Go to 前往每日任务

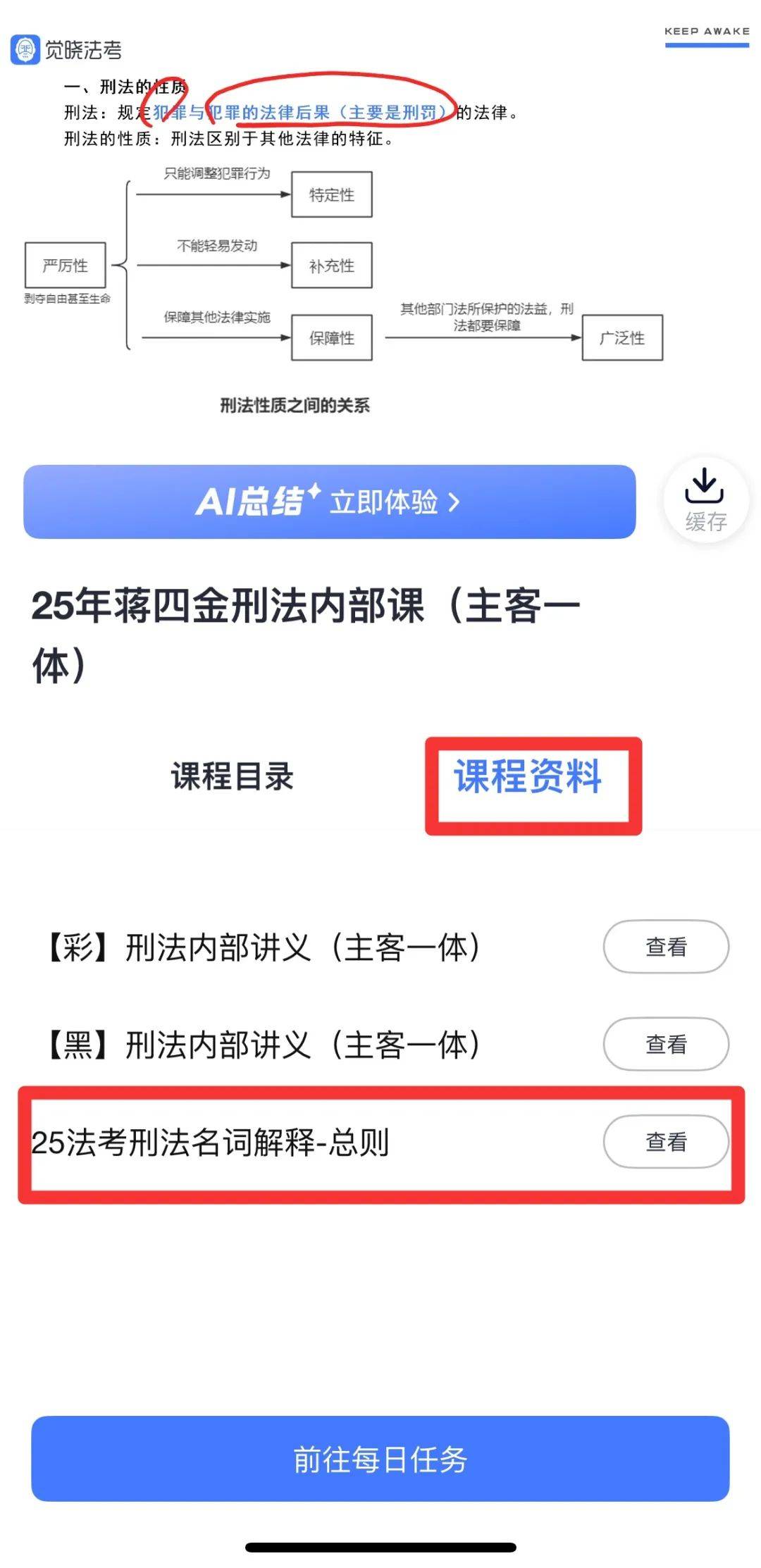[380, 1458]
